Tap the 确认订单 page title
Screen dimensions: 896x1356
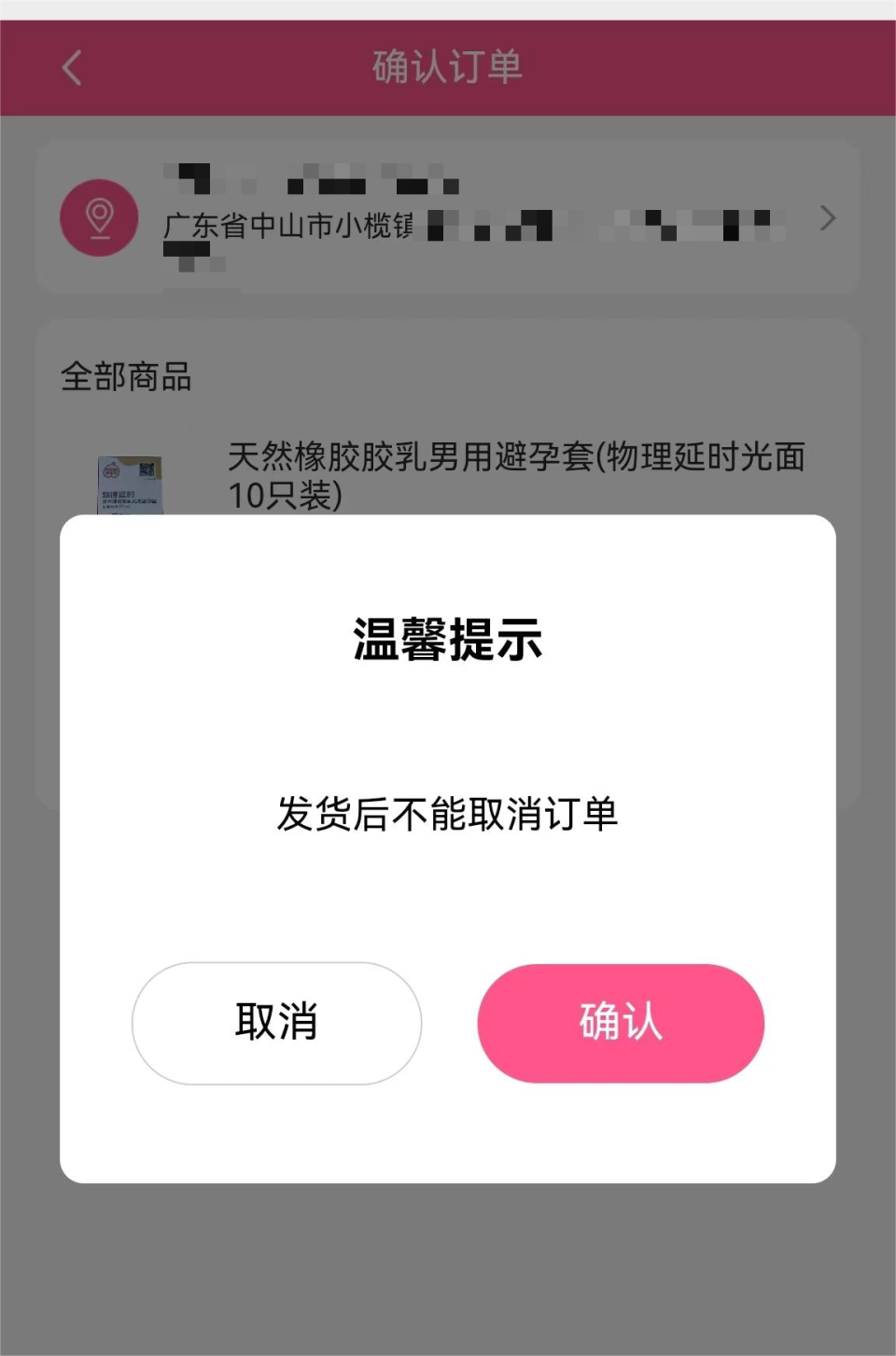[x=447, y=67]
